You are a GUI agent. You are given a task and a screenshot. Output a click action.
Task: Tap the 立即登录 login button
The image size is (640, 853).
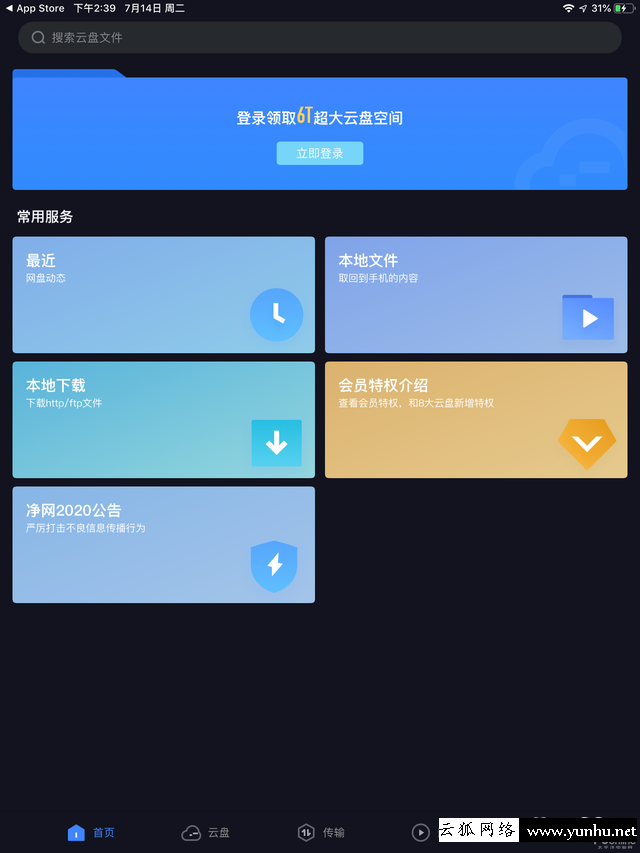tap(319, 153)
